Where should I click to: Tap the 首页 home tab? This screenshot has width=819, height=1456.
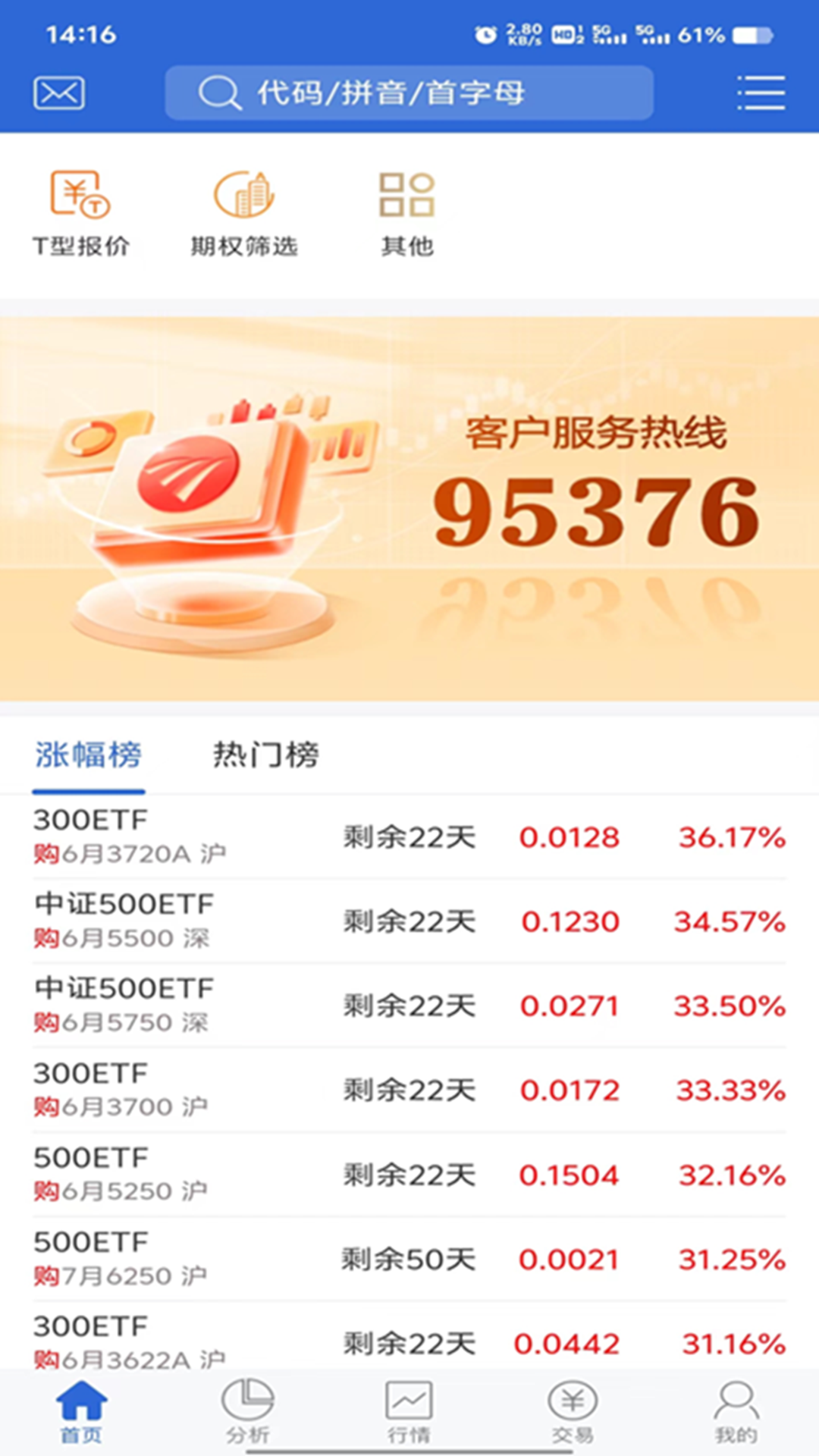click(x=81, y=1410)
